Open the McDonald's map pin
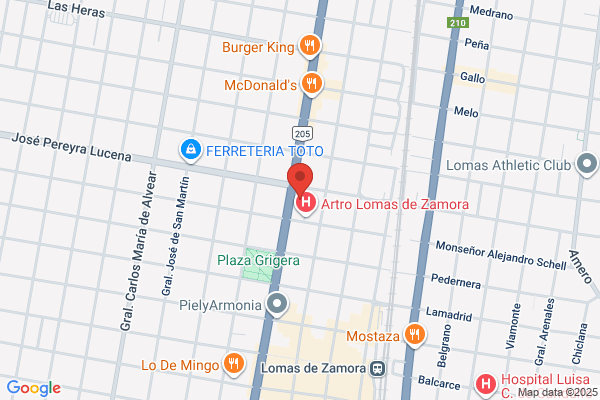The height and width of the screenshot is (400, 600). tap(312, 84)
